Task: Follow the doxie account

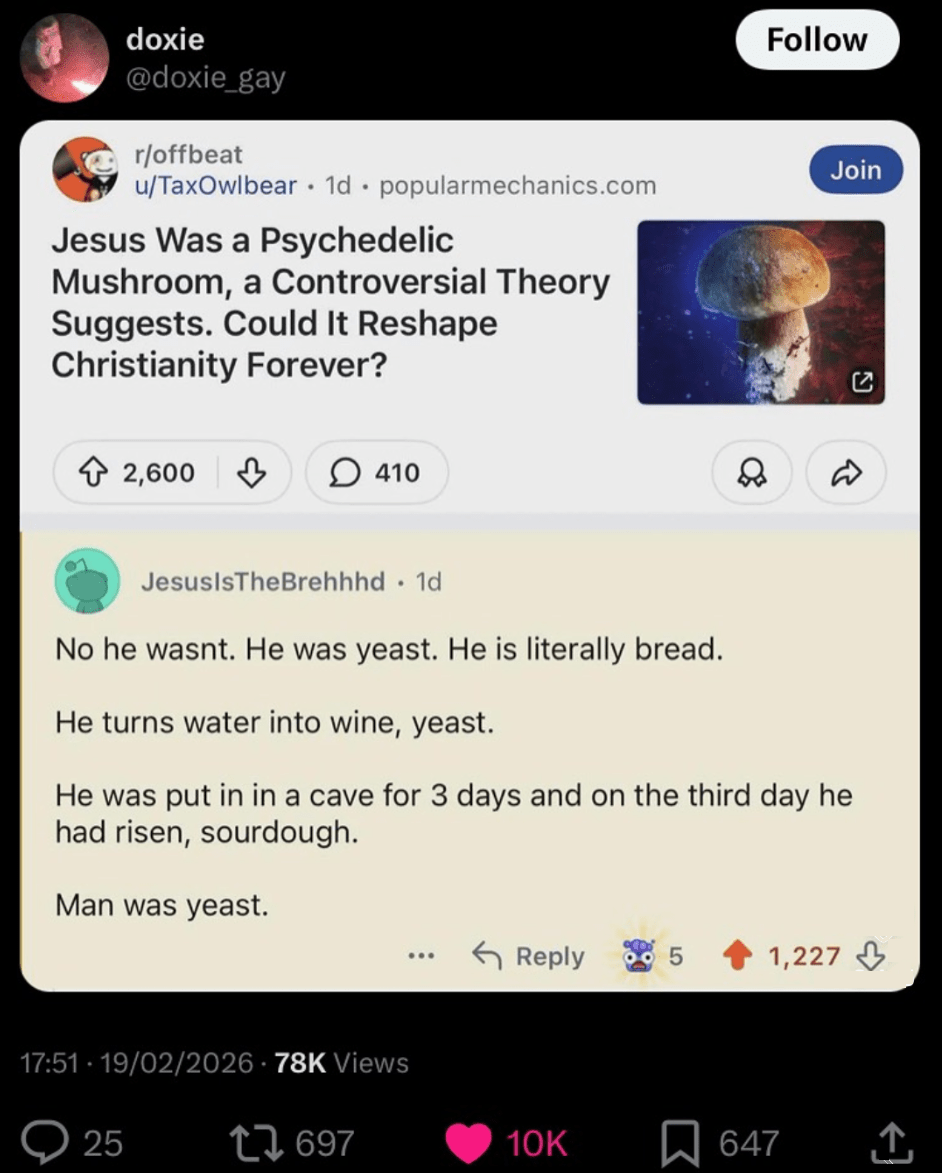Action: coord(817,40)
